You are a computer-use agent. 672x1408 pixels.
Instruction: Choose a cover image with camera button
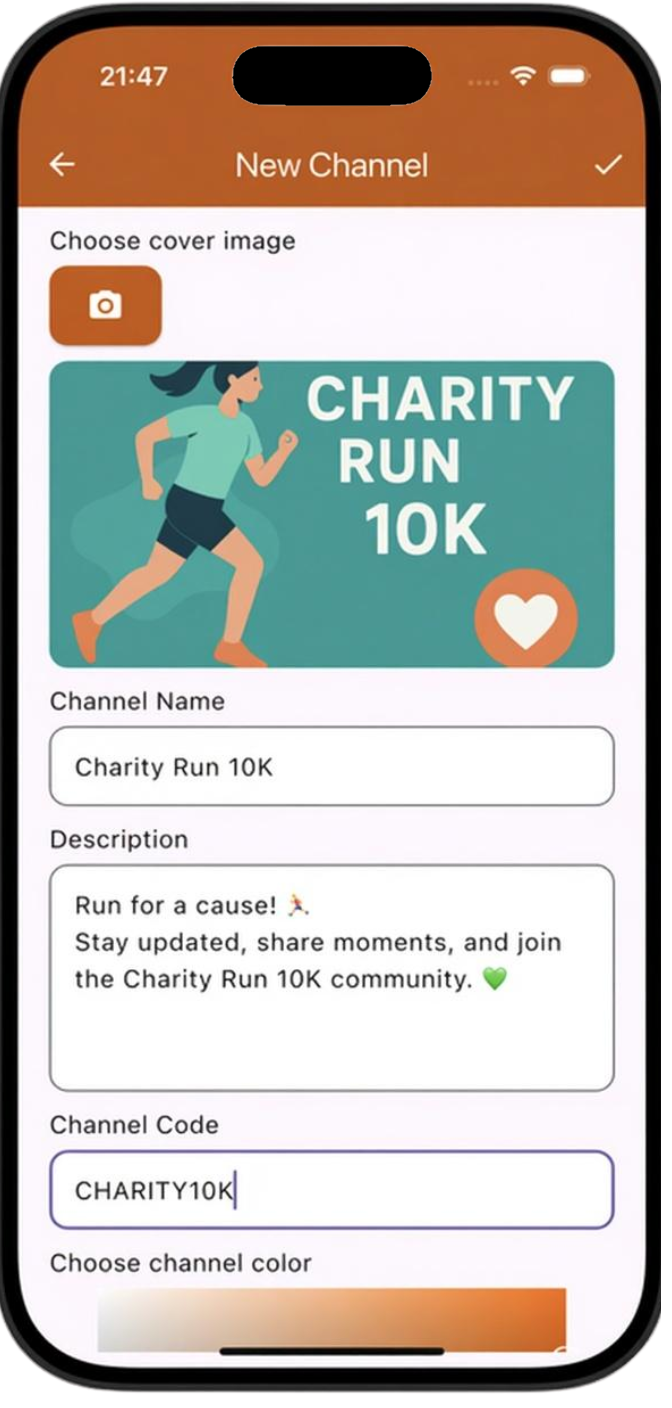point(105,305)
